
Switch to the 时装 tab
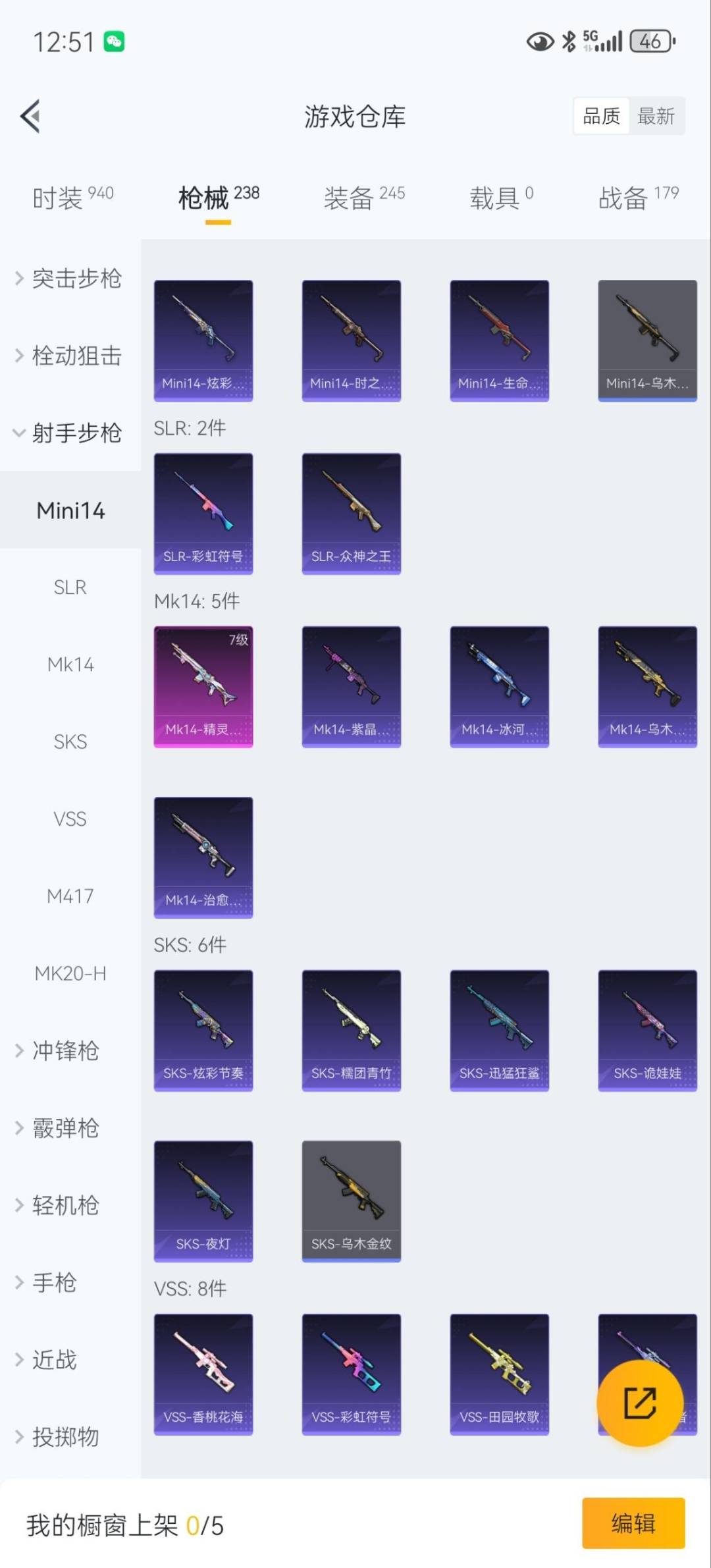tap(72, 197)
